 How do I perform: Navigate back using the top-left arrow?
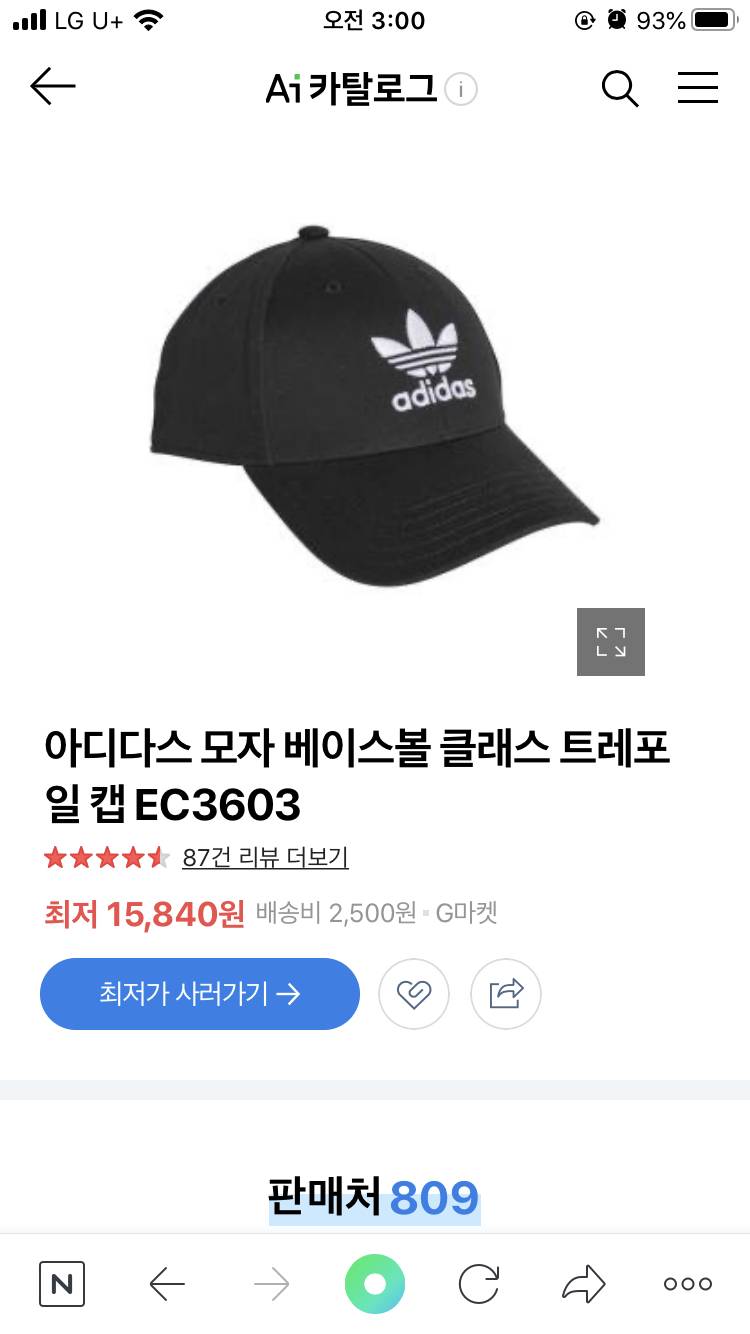[x=52, y=86]
